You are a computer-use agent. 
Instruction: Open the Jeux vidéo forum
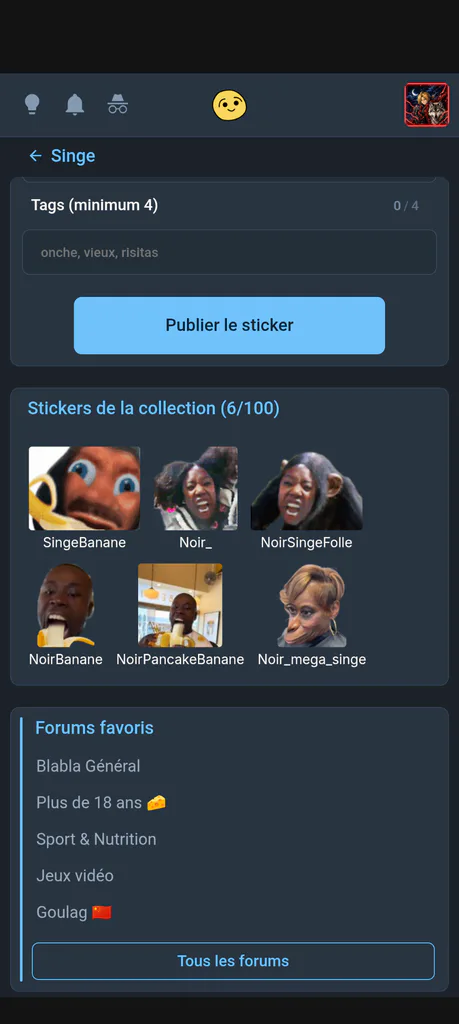coord(75,876)
